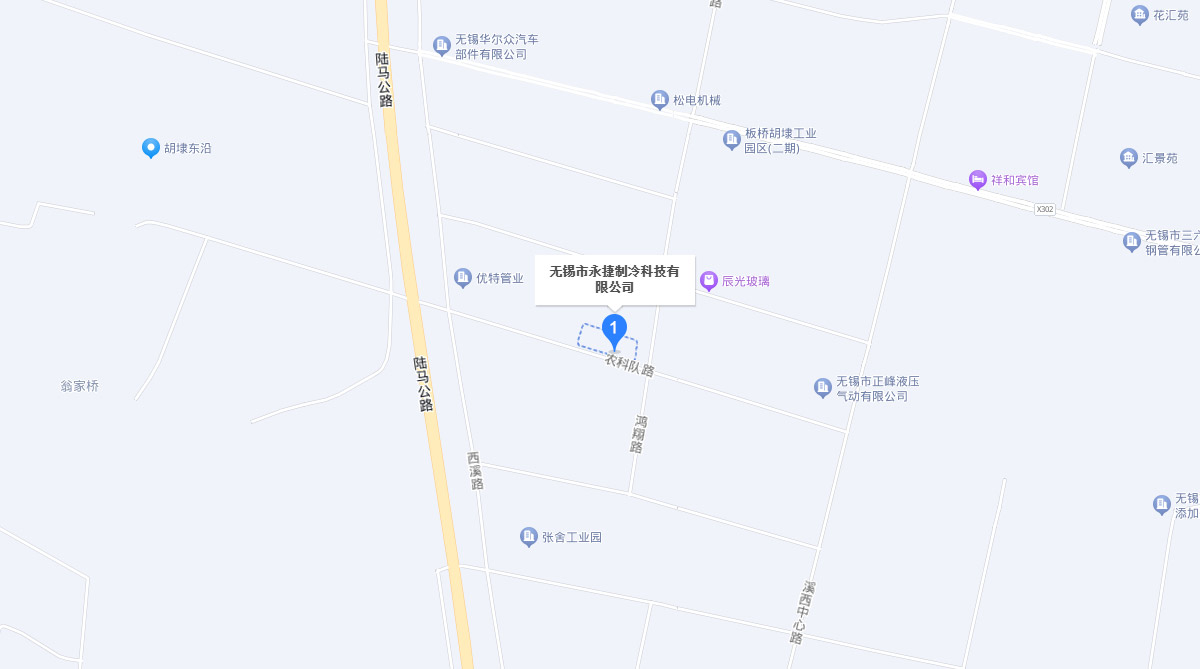Tap the 优特管业 company marker
1200x669 pixels.
[x=463, y=278]
